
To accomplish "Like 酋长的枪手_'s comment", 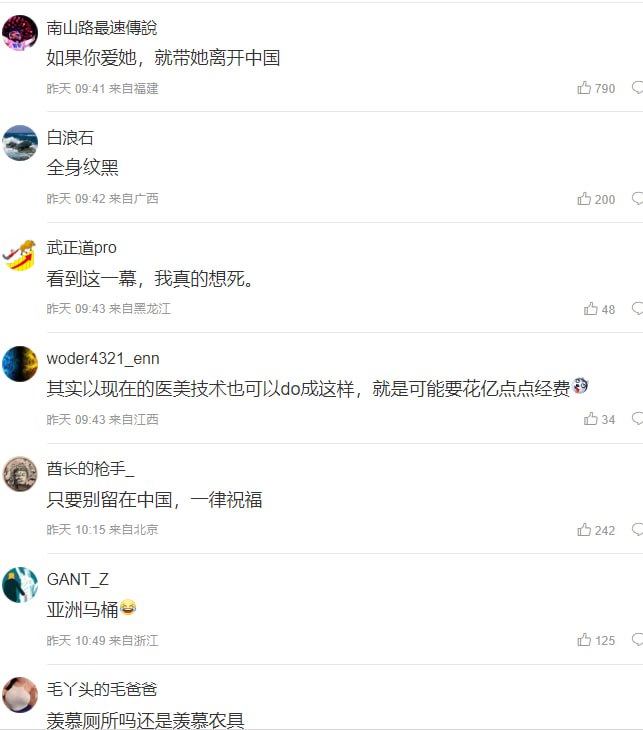I will 584,530.
